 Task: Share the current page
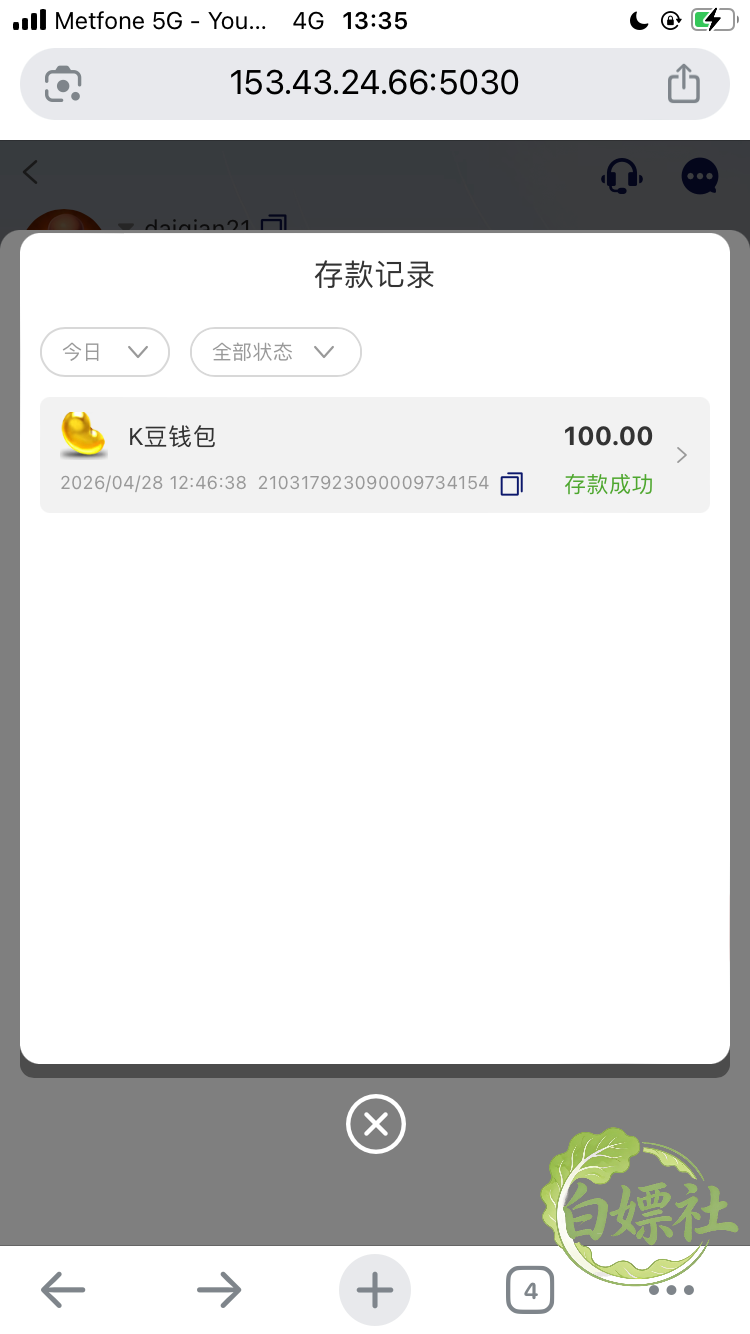point(684,83)
